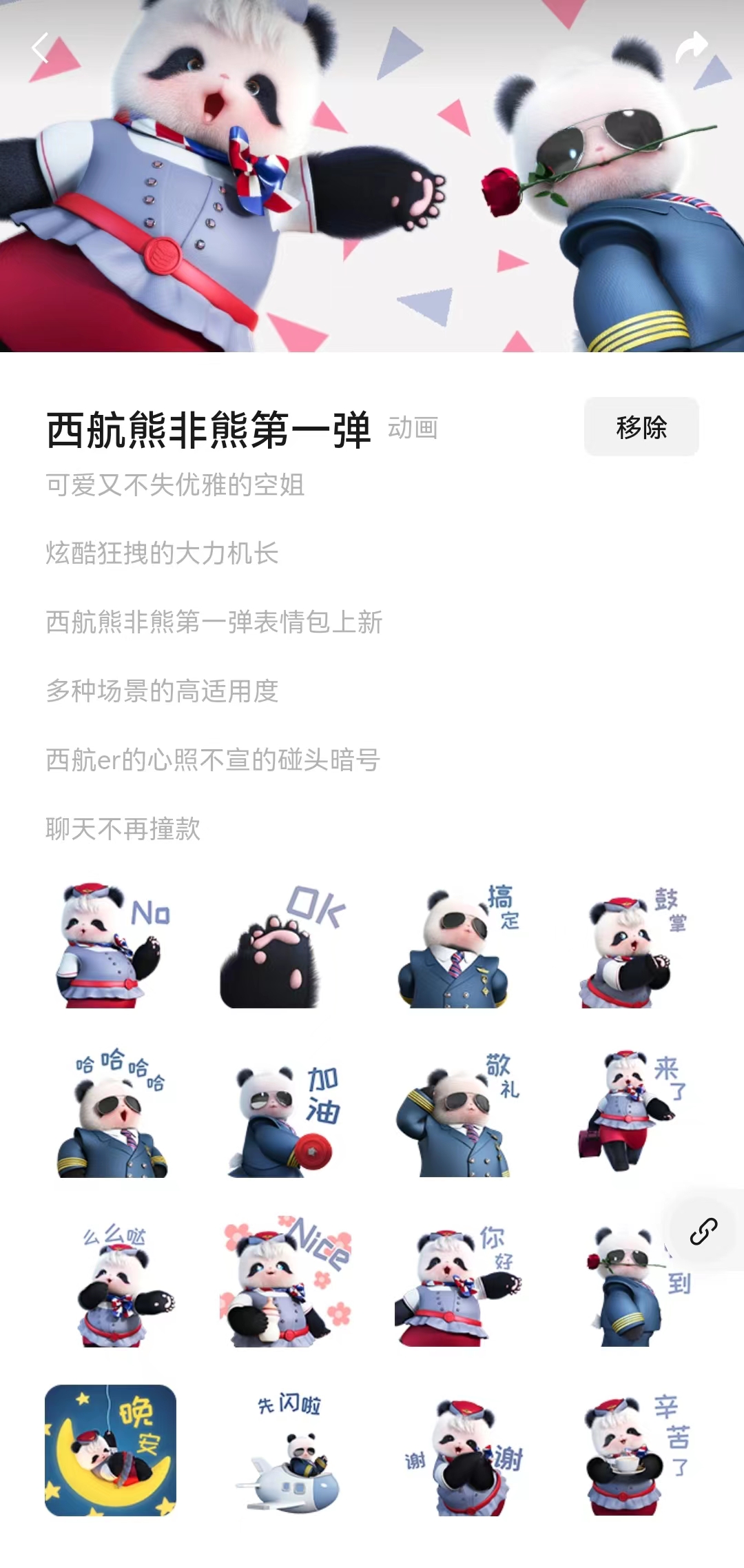Viewport: 744px width, 1568px height.
Task: Select the 敬礼 sticker
Action: click(455, 1113)
